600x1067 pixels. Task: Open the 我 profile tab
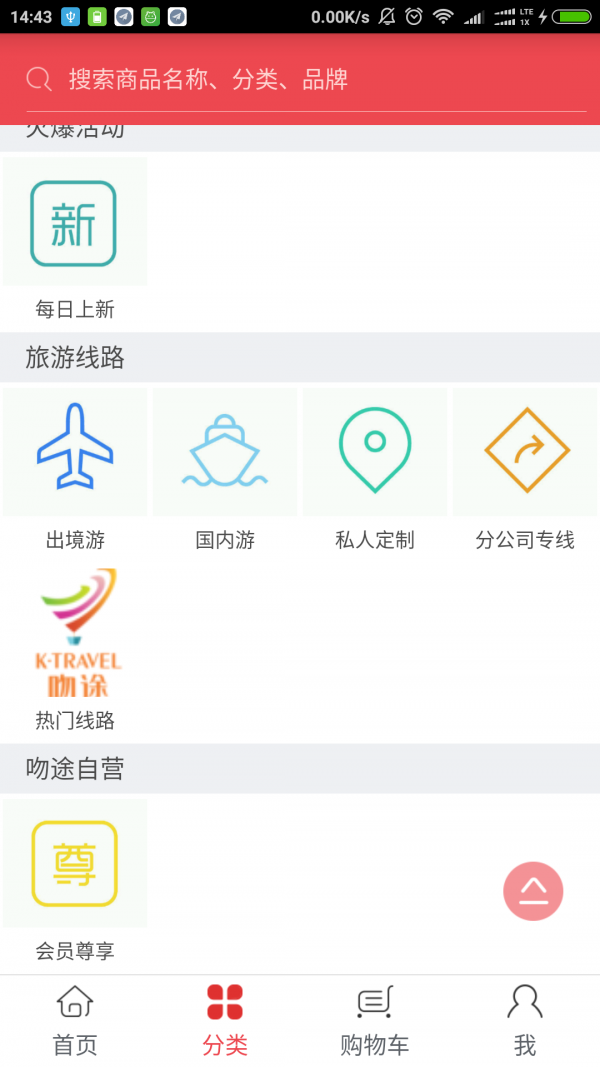click(525, 1021)
